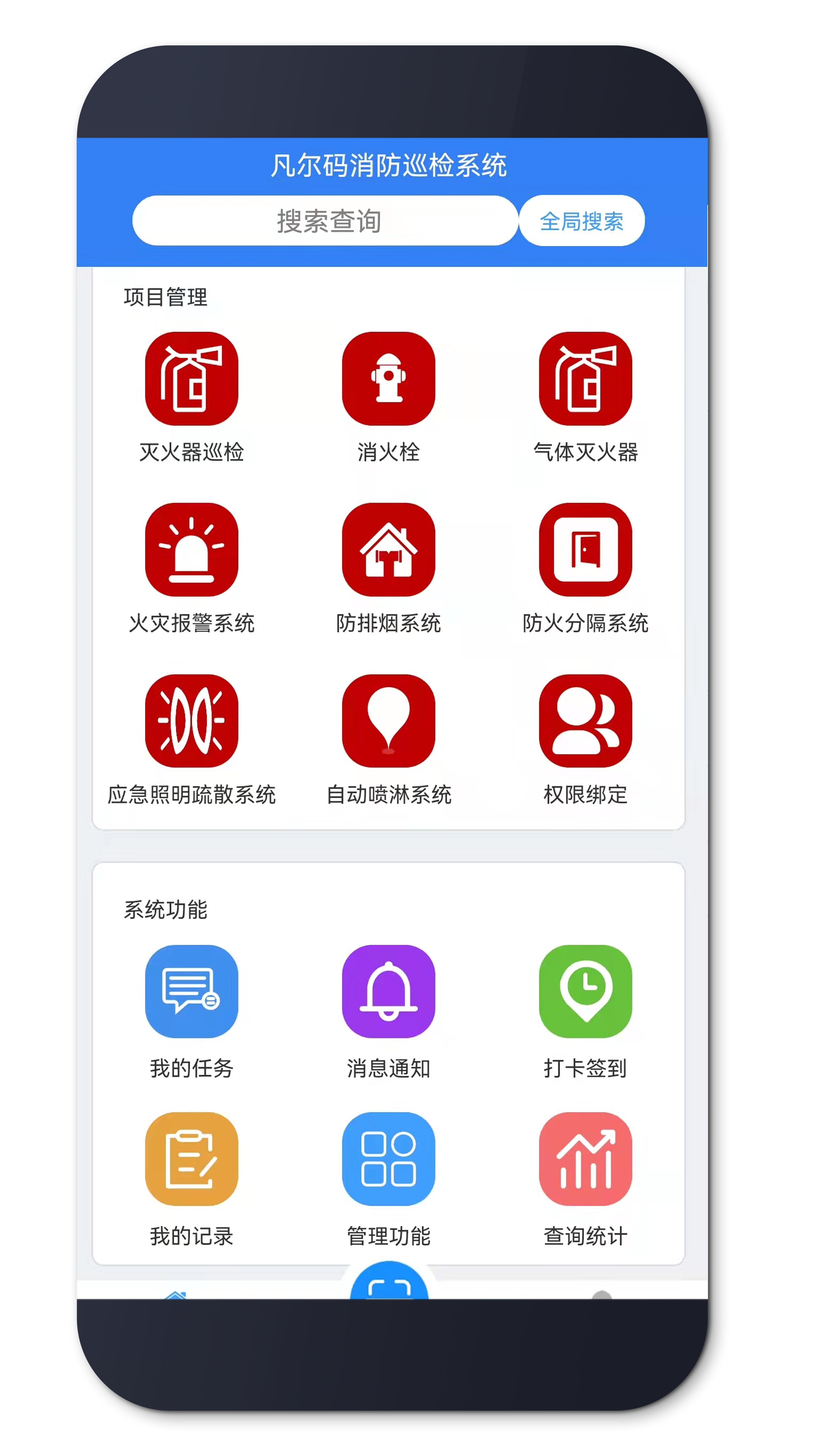Open 自动喷淋系统
Image resolution: width=828 pixels, height=1456 pixels.
(388, 721)
